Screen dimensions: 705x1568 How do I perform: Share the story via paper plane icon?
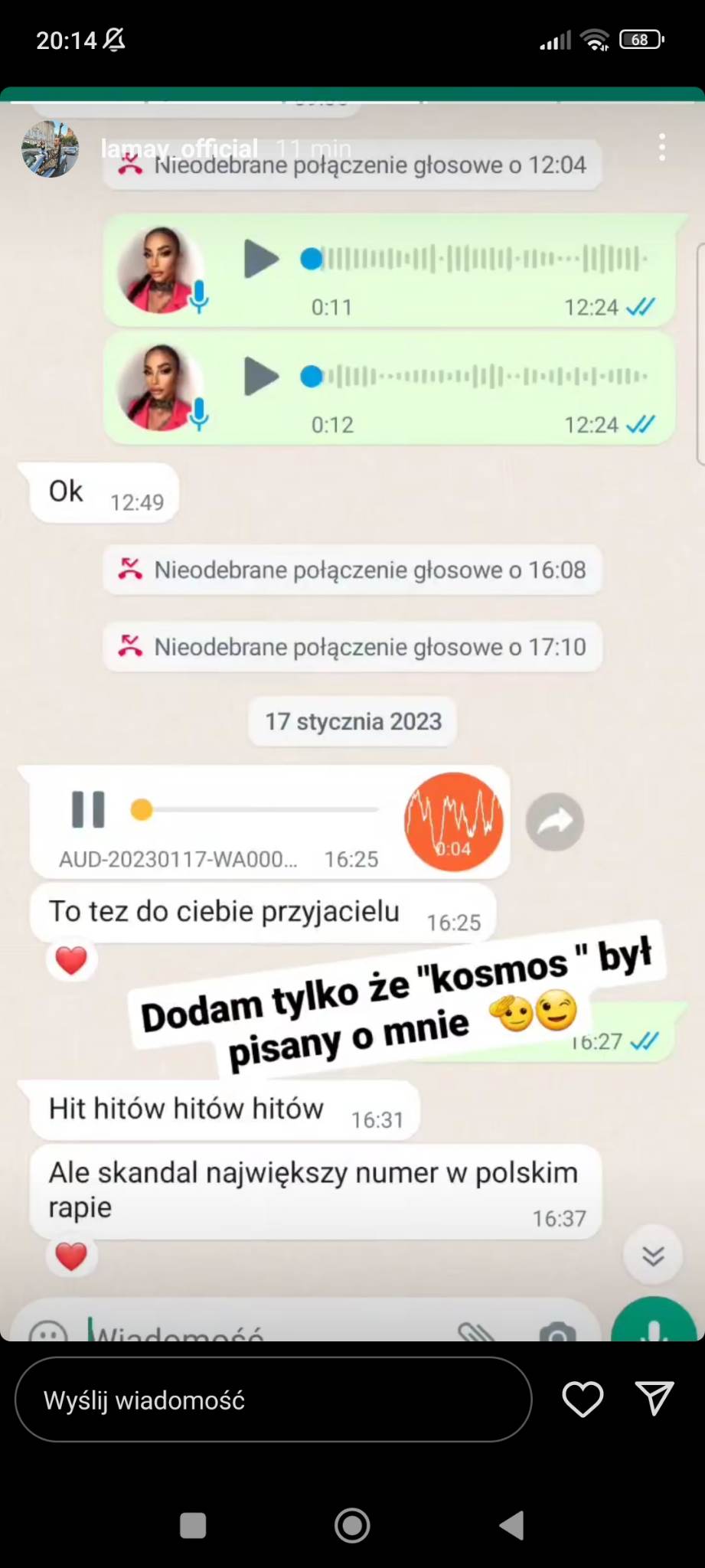coord(655,1399)
